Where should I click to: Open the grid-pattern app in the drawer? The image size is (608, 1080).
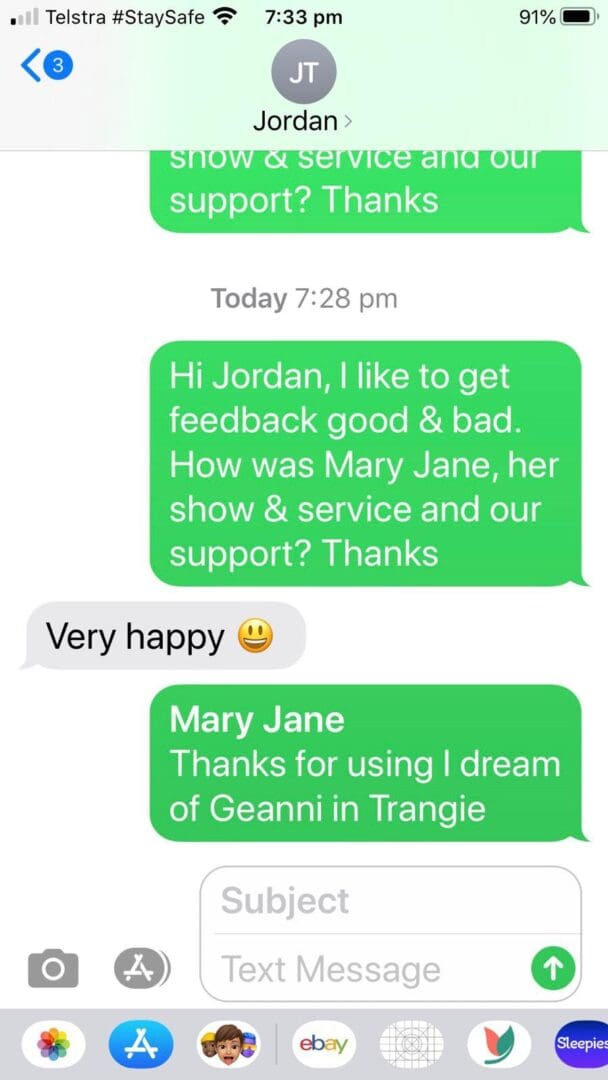coord(412,1044)
